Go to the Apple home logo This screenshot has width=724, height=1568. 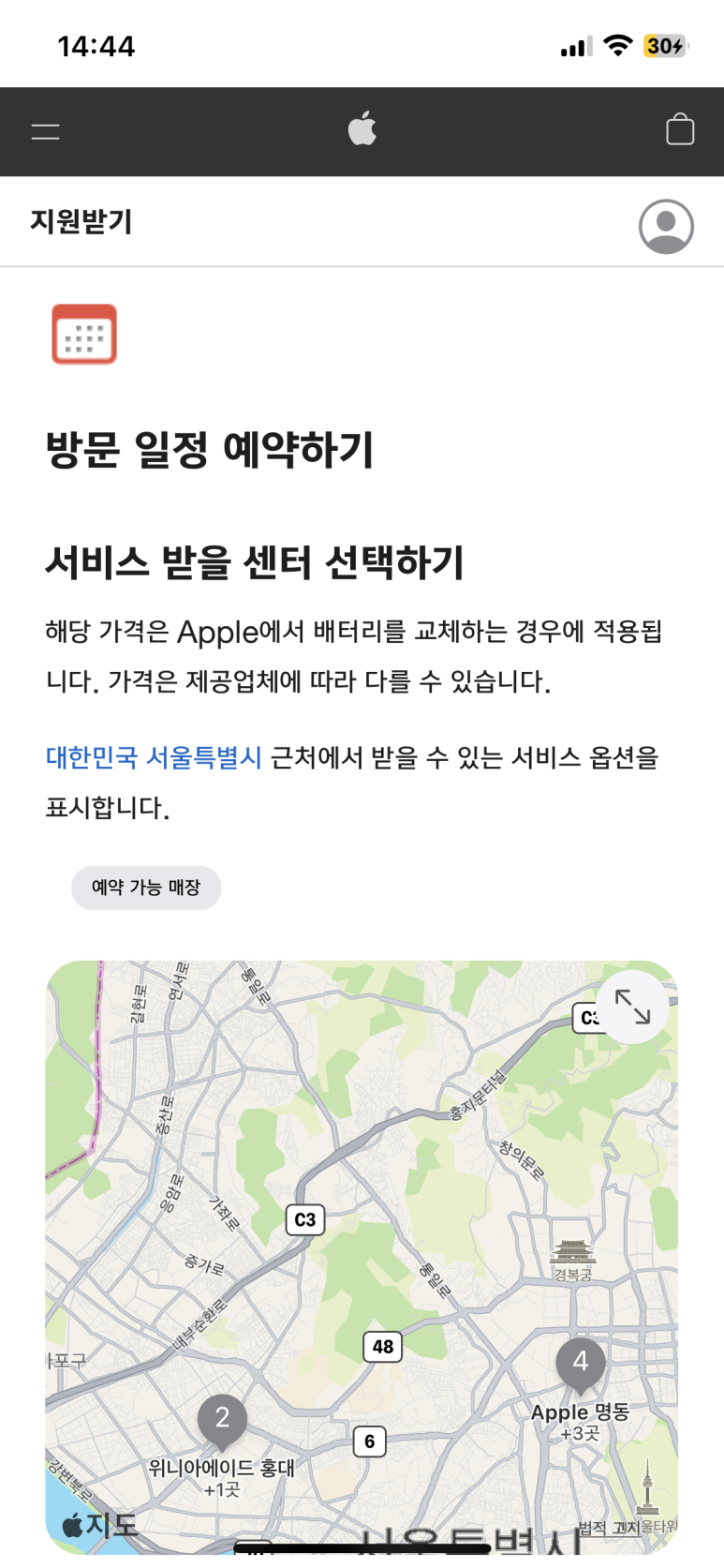pyautogui.click(x=362, y=129)
